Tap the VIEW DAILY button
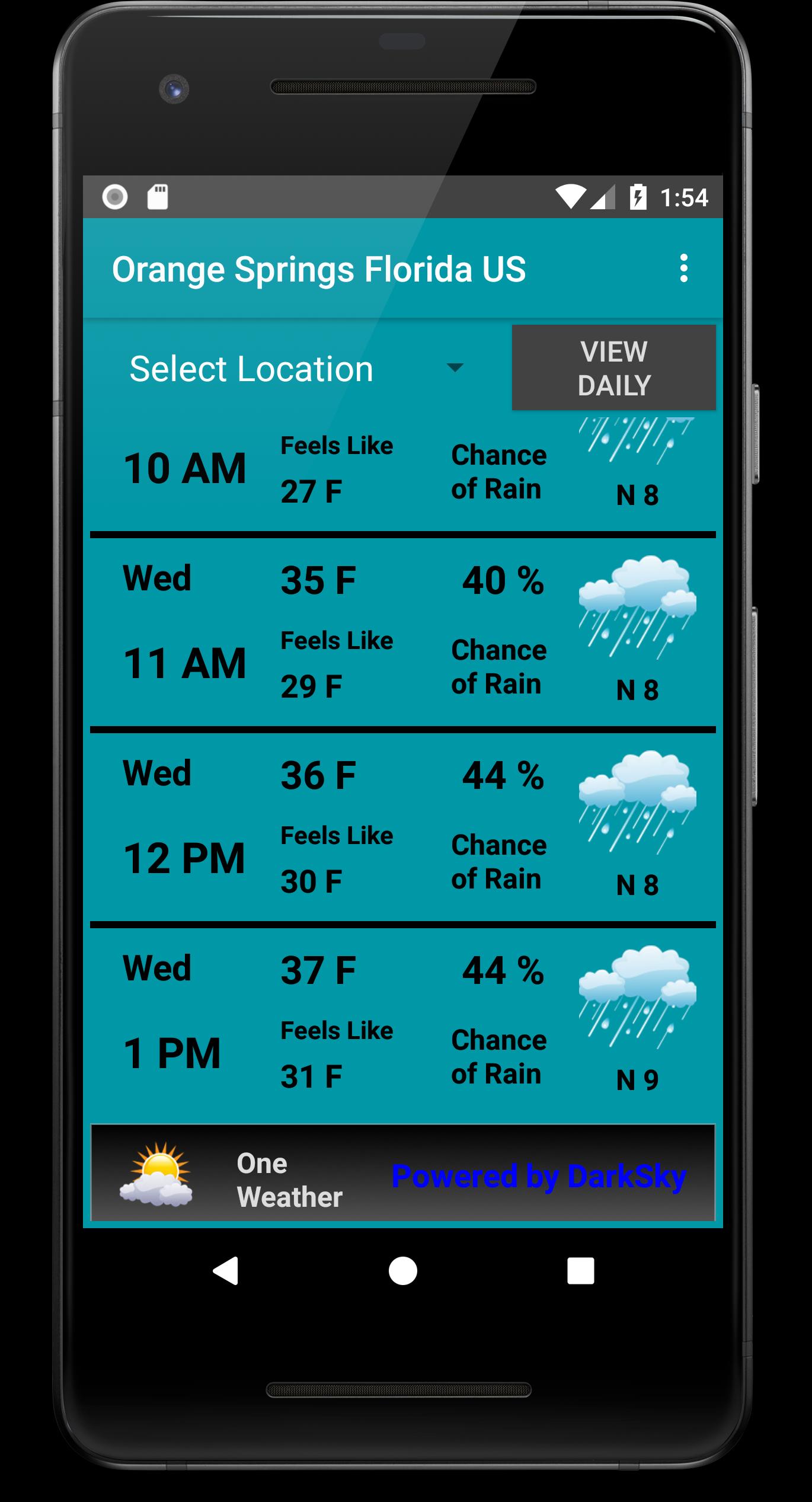The height and width of the screenshot is (1502, 812). coord(613,368)
